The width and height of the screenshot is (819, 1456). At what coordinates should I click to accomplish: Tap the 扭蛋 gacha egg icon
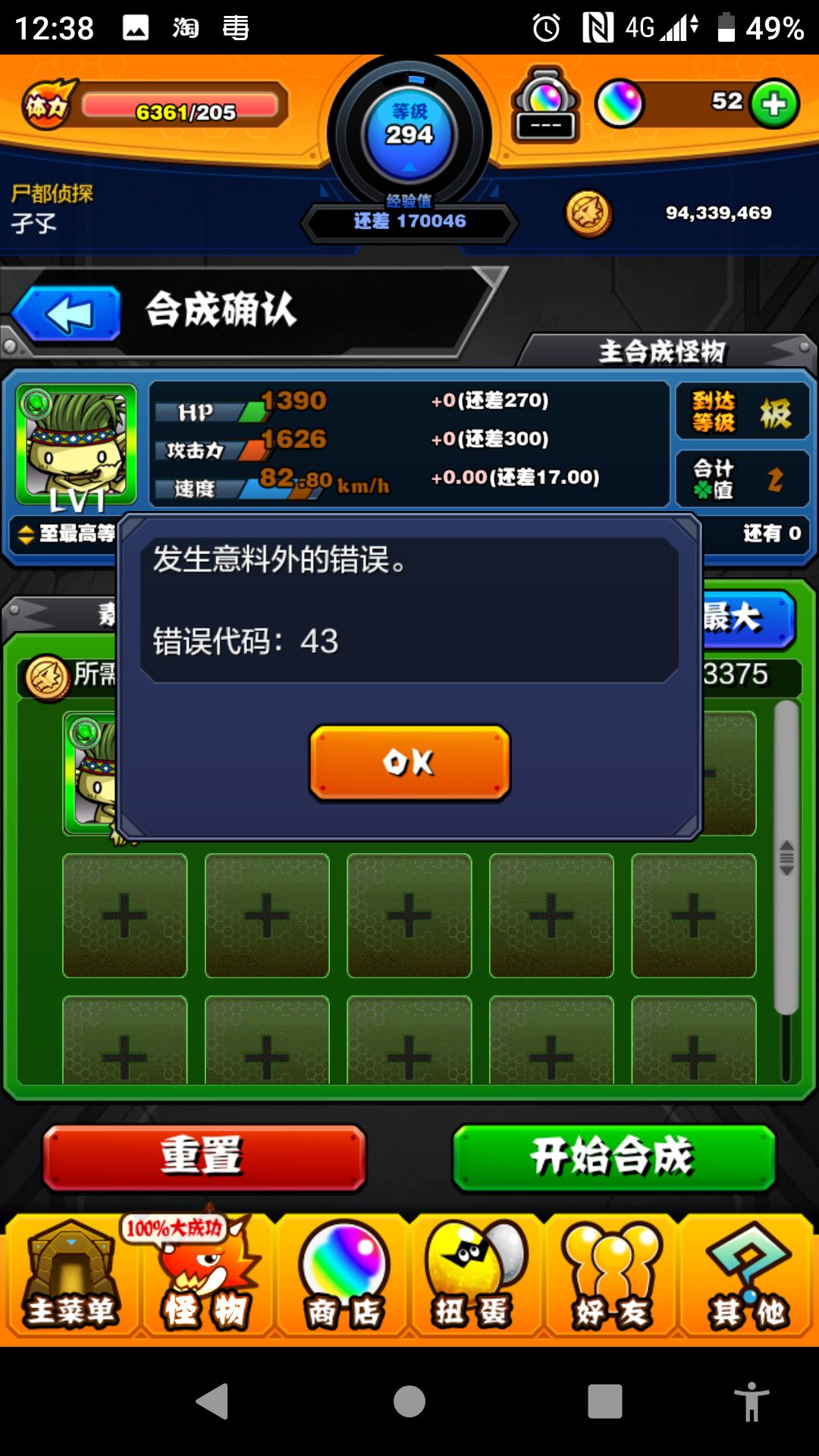(475, 1278)
